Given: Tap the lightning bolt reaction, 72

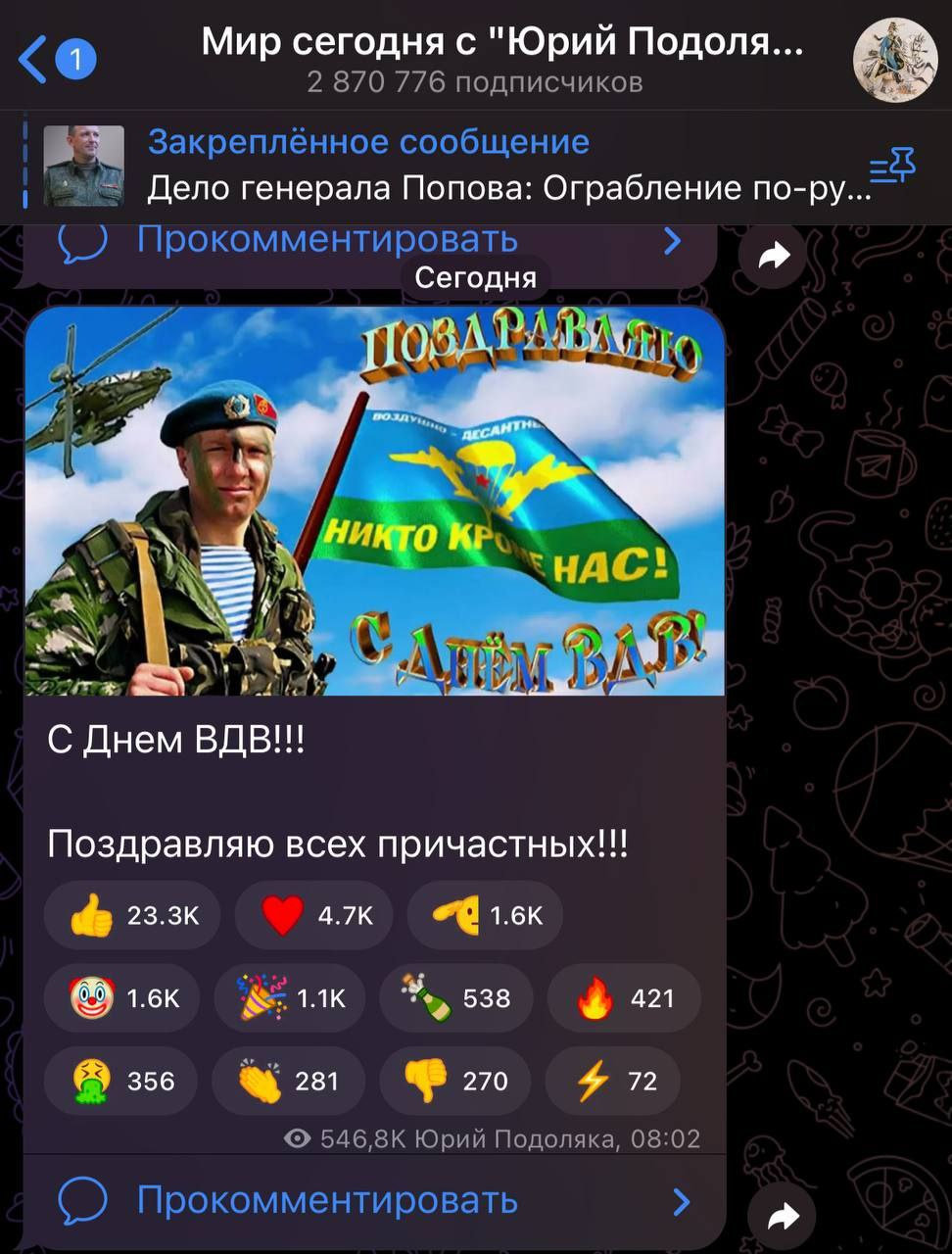Looking at the screenshot, I should click(x=613, y=1081).
